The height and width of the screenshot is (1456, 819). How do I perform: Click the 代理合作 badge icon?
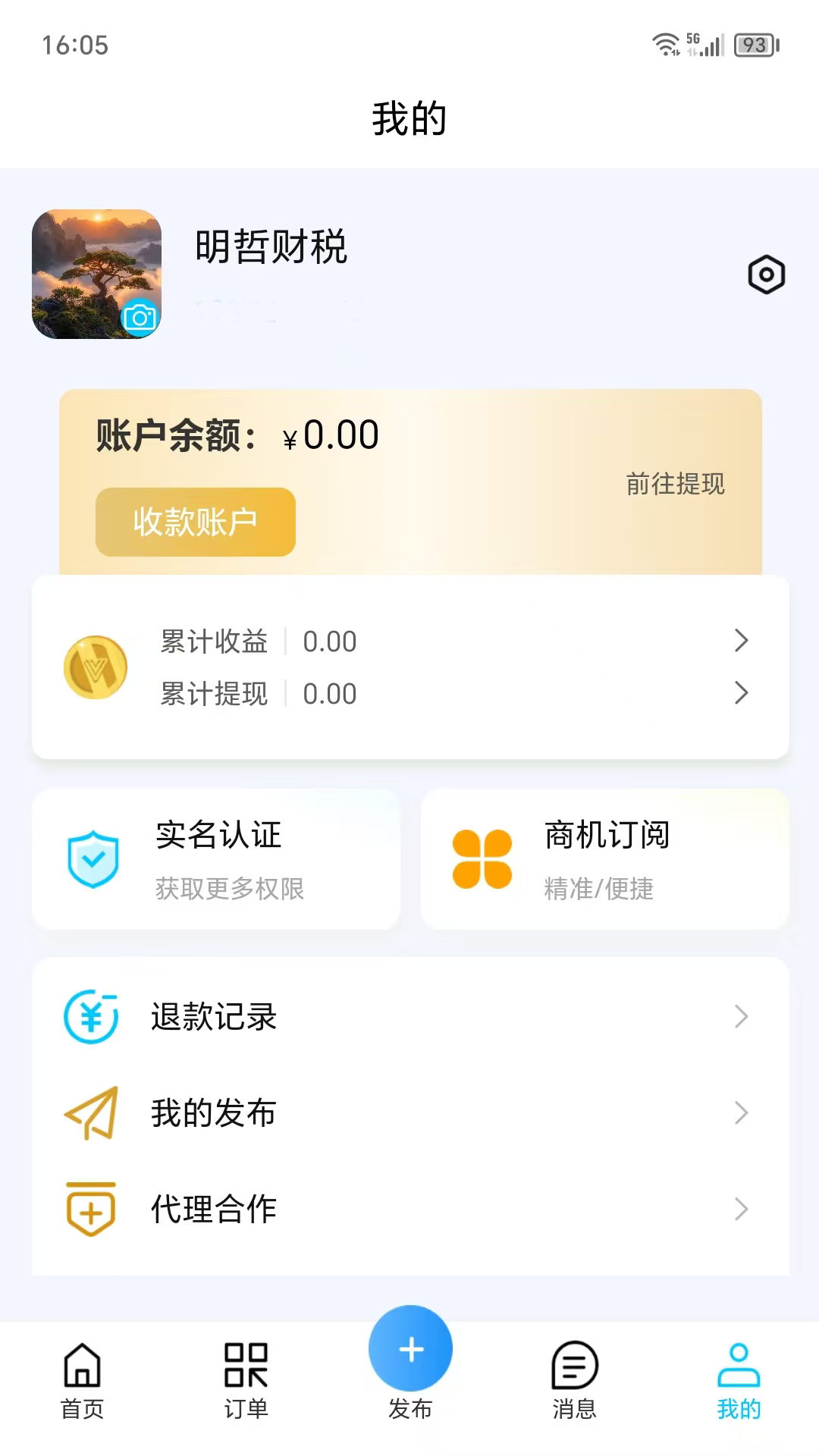[x=91, y=1210]
